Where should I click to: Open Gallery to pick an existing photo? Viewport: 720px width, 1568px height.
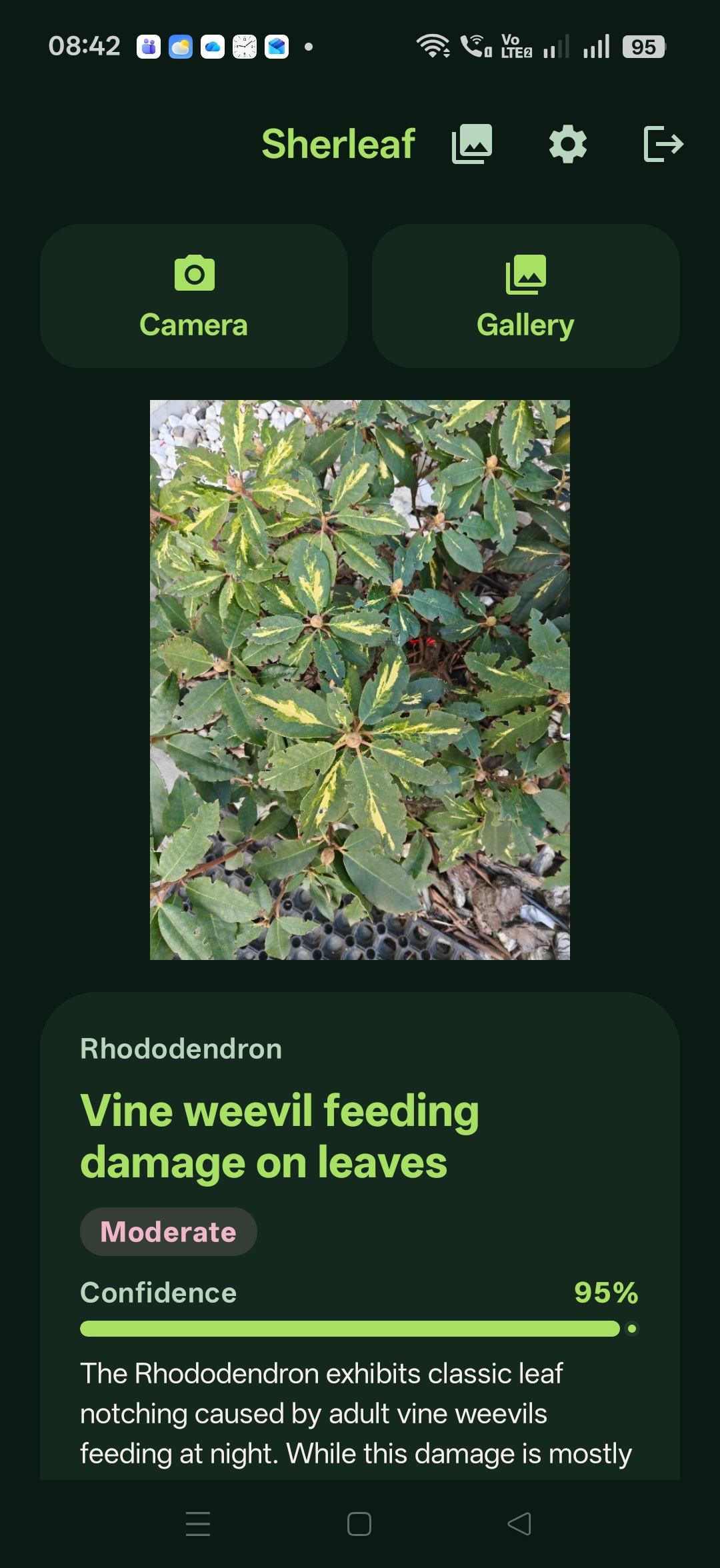tap(526, 295)
